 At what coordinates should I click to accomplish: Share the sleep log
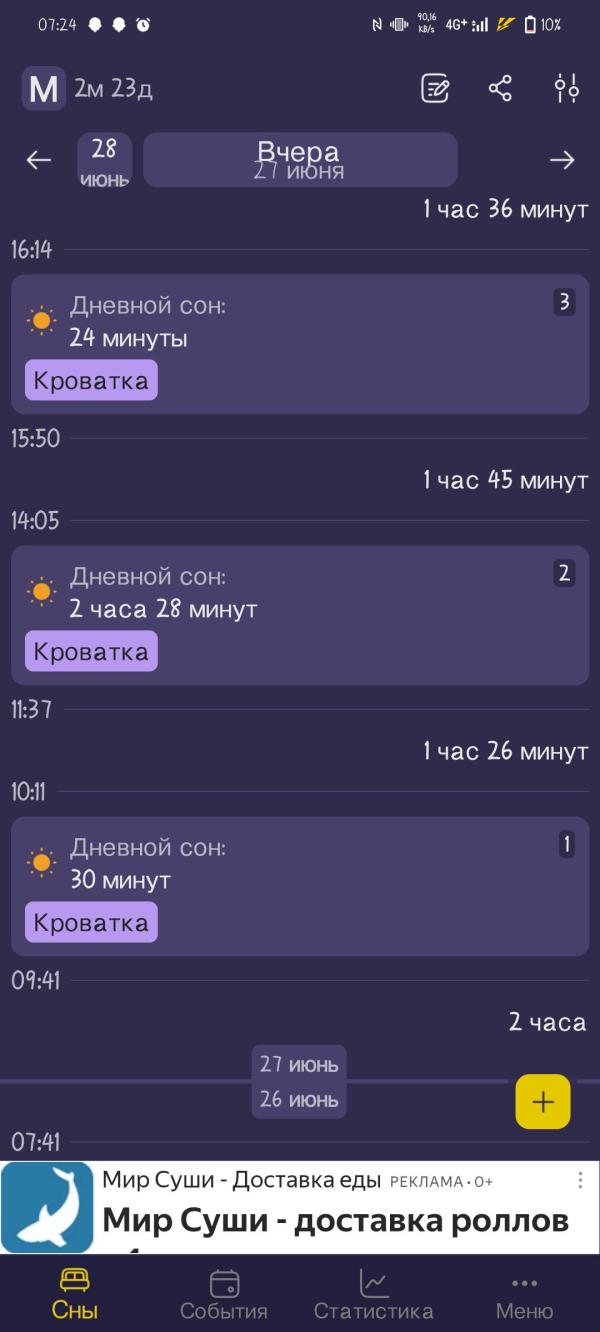point(500,89)
